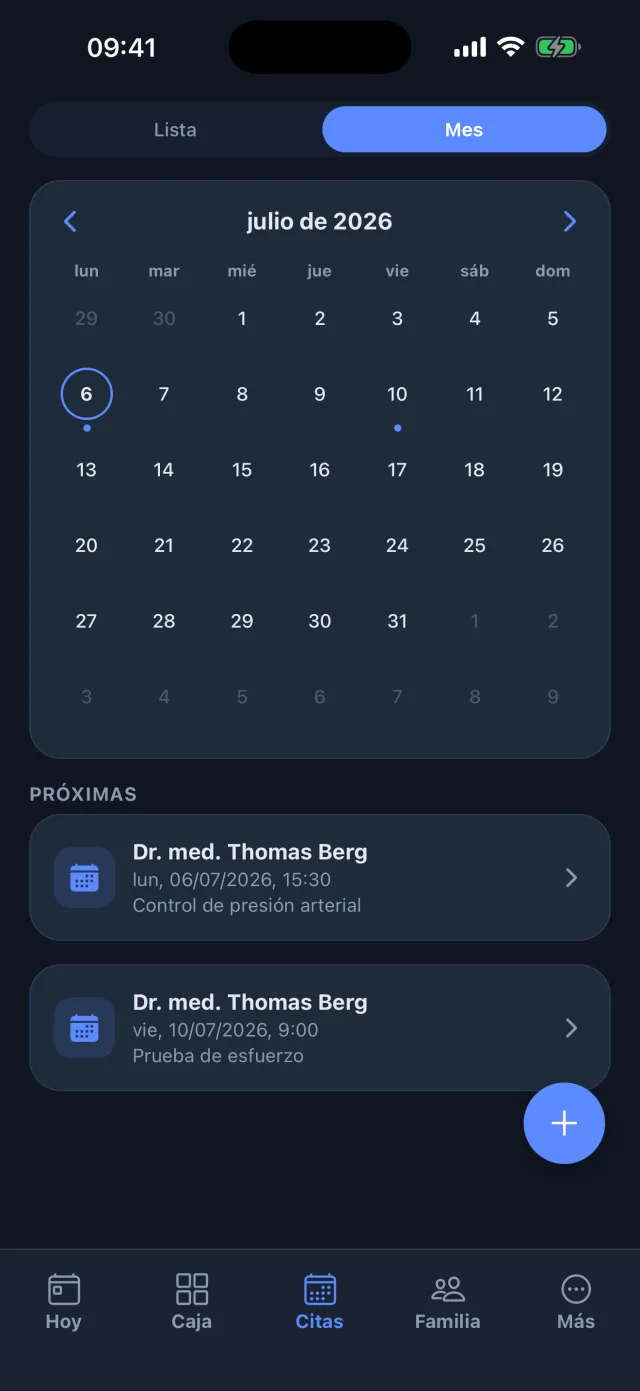This screenshot has height=1391, width=640.
Task: Open the Hoy tab
Action: 63,1302
